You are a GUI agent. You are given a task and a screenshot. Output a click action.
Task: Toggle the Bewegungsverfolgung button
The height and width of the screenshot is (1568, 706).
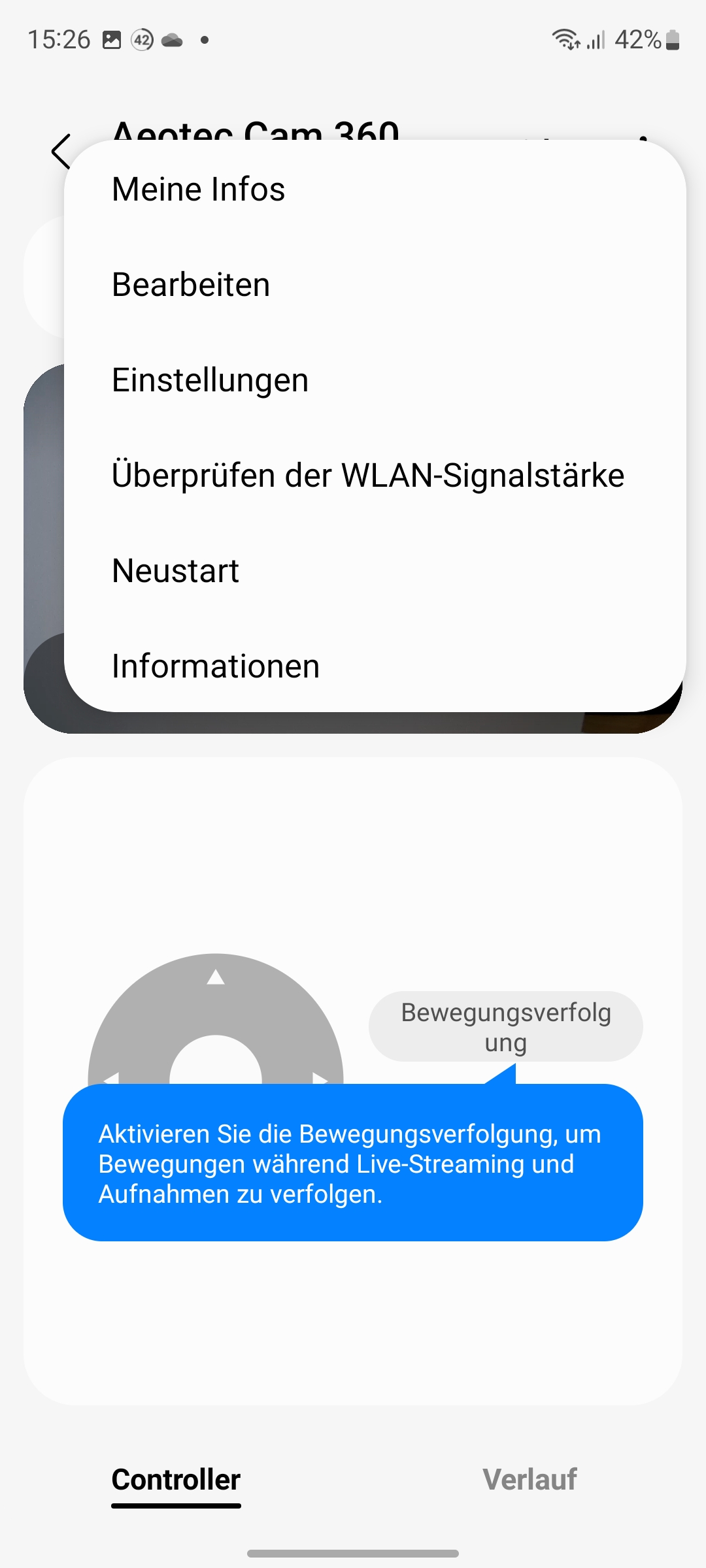point(505,1026)
